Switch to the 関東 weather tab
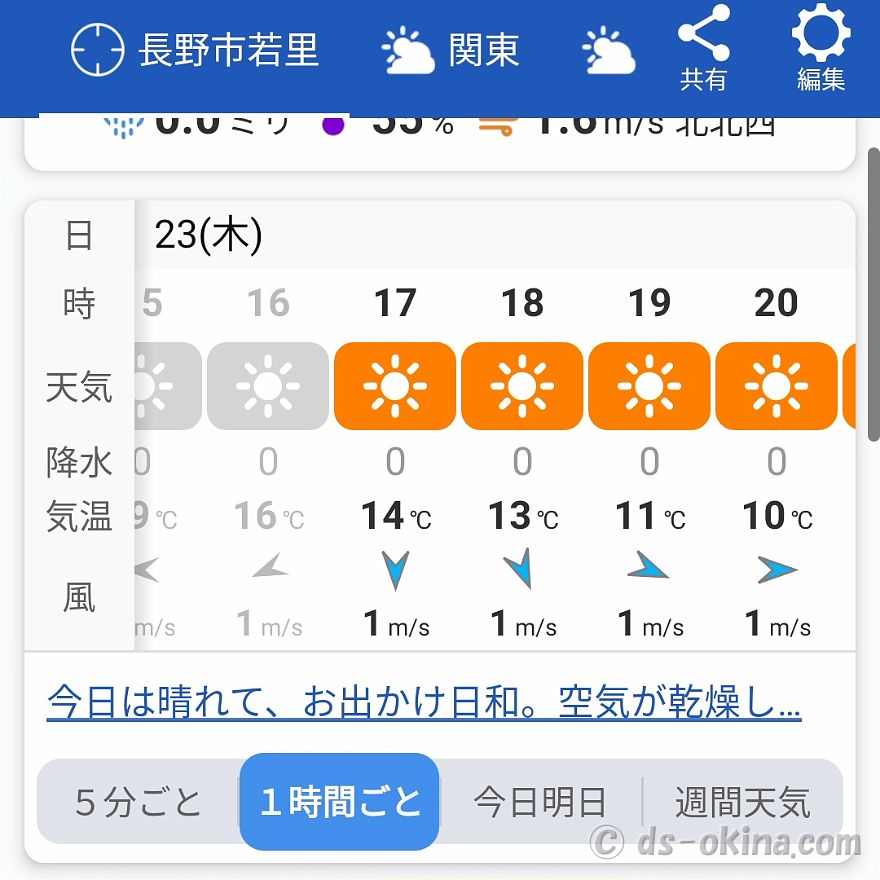 click(450, 50)
